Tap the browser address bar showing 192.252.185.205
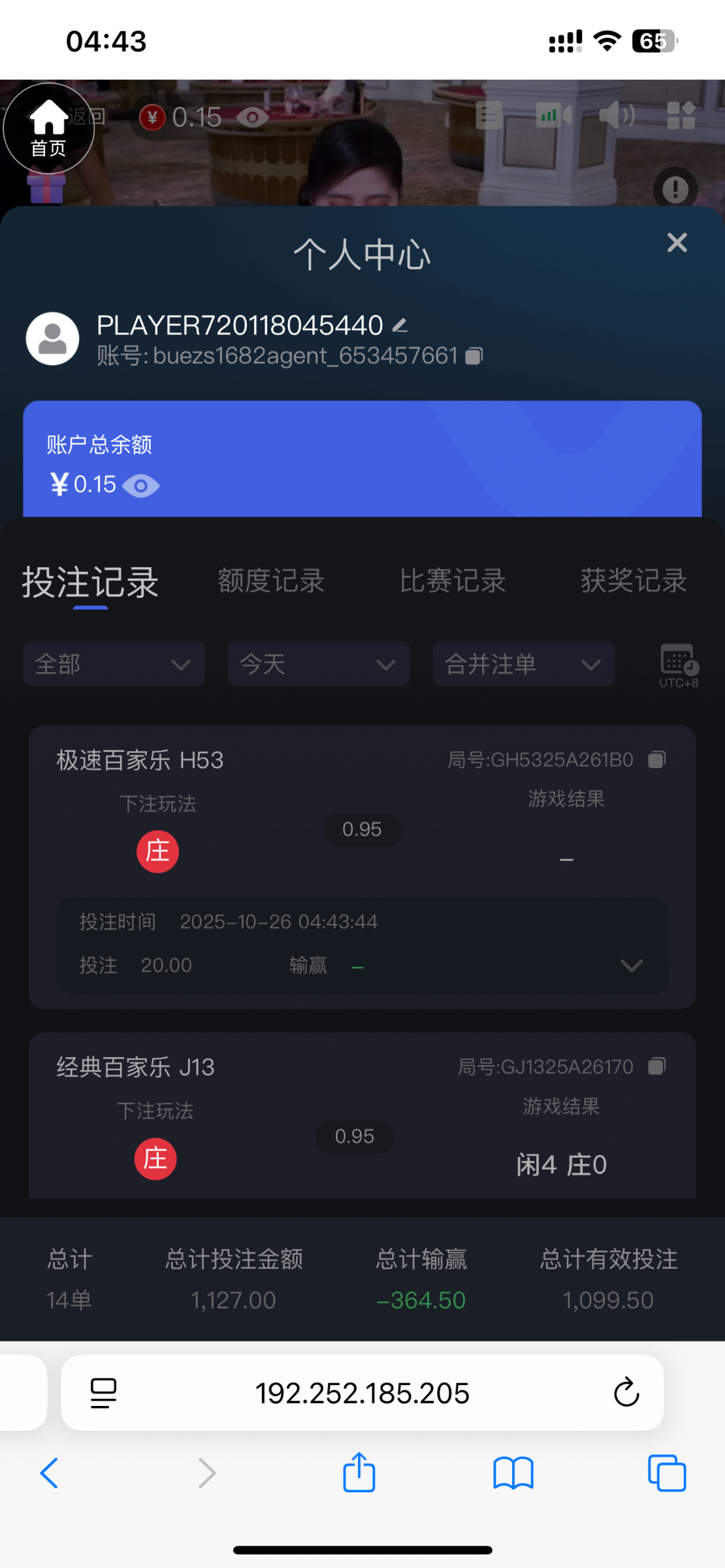The height and width of the screenshot is (1568, 725). pyautogui.click(x=362, y=1392)
